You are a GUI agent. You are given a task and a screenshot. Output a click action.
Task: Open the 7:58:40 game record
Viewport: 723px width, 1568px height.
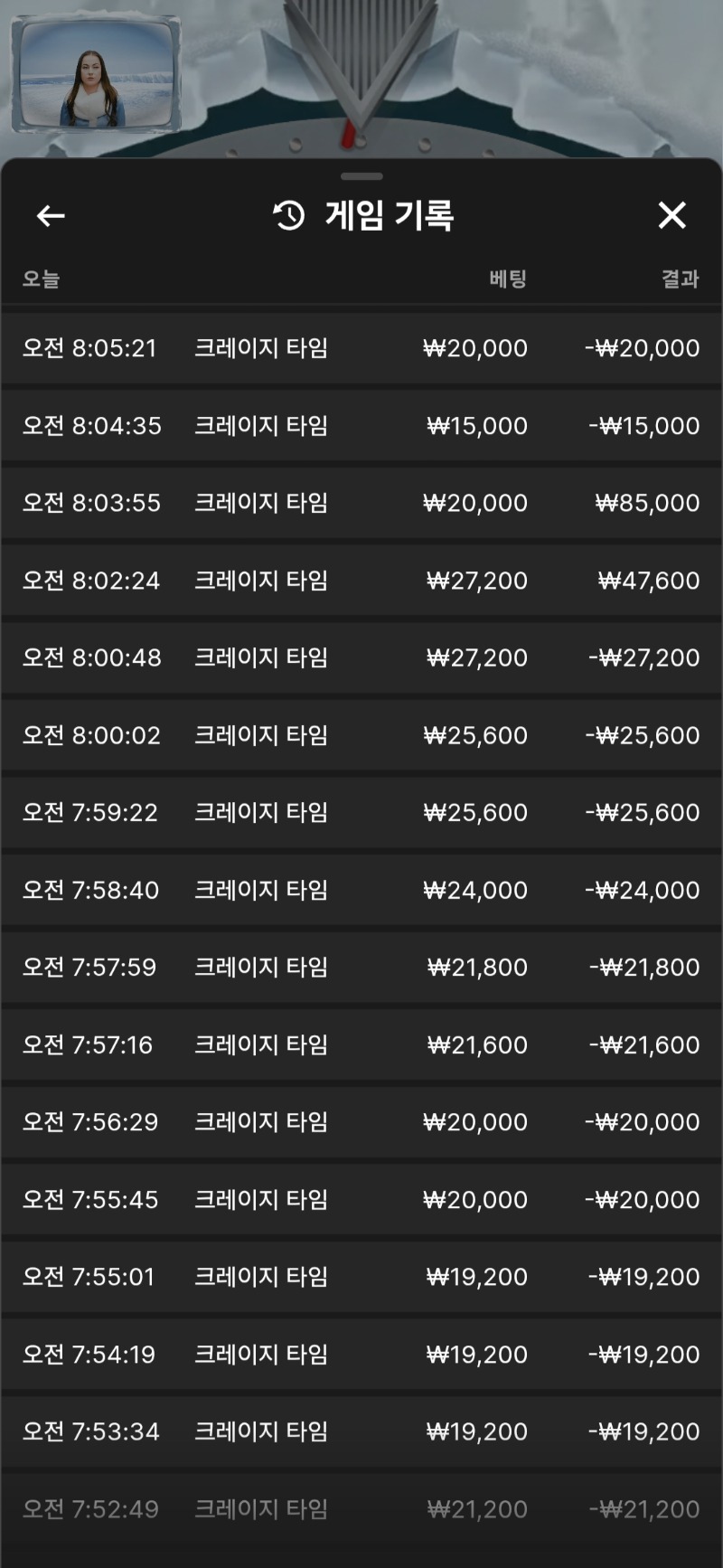pos(361,890)
